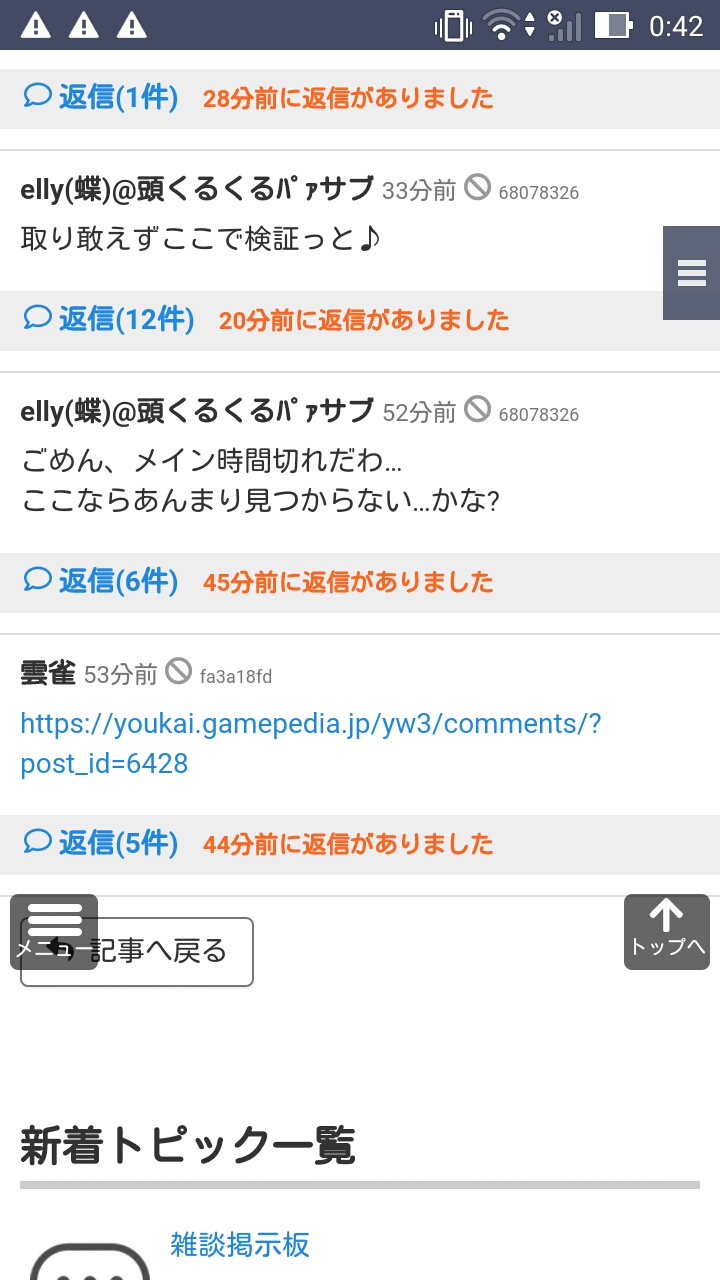Tap the block icon on elly's 52分前 comment

(478, 408)
